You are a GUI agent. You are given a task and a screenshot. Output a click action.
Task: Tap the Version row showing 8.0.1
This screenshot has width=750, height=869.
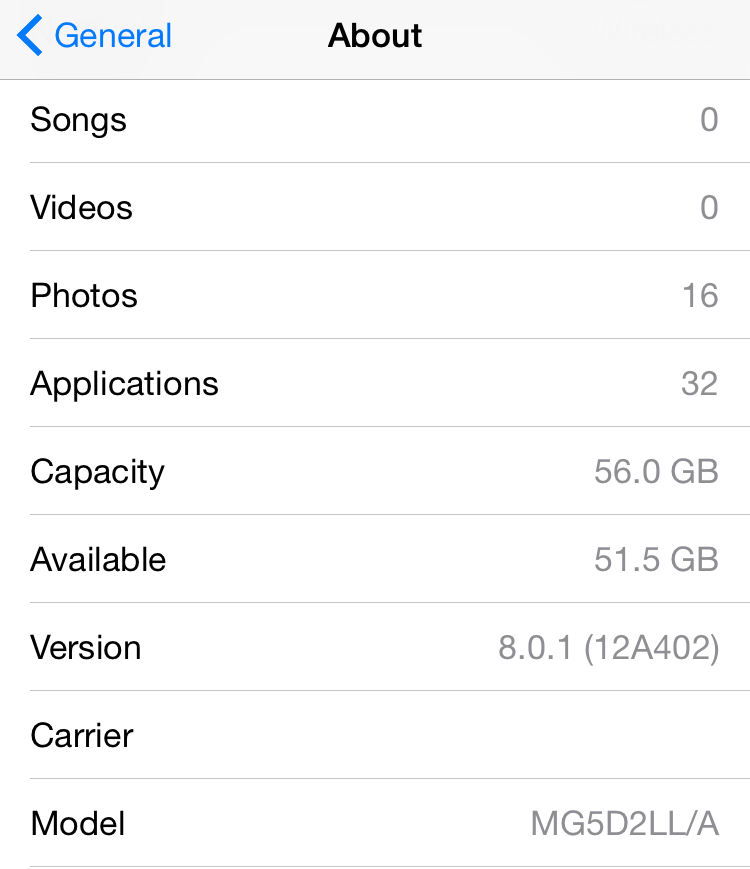pyautogui.click(x=375, y=647)
